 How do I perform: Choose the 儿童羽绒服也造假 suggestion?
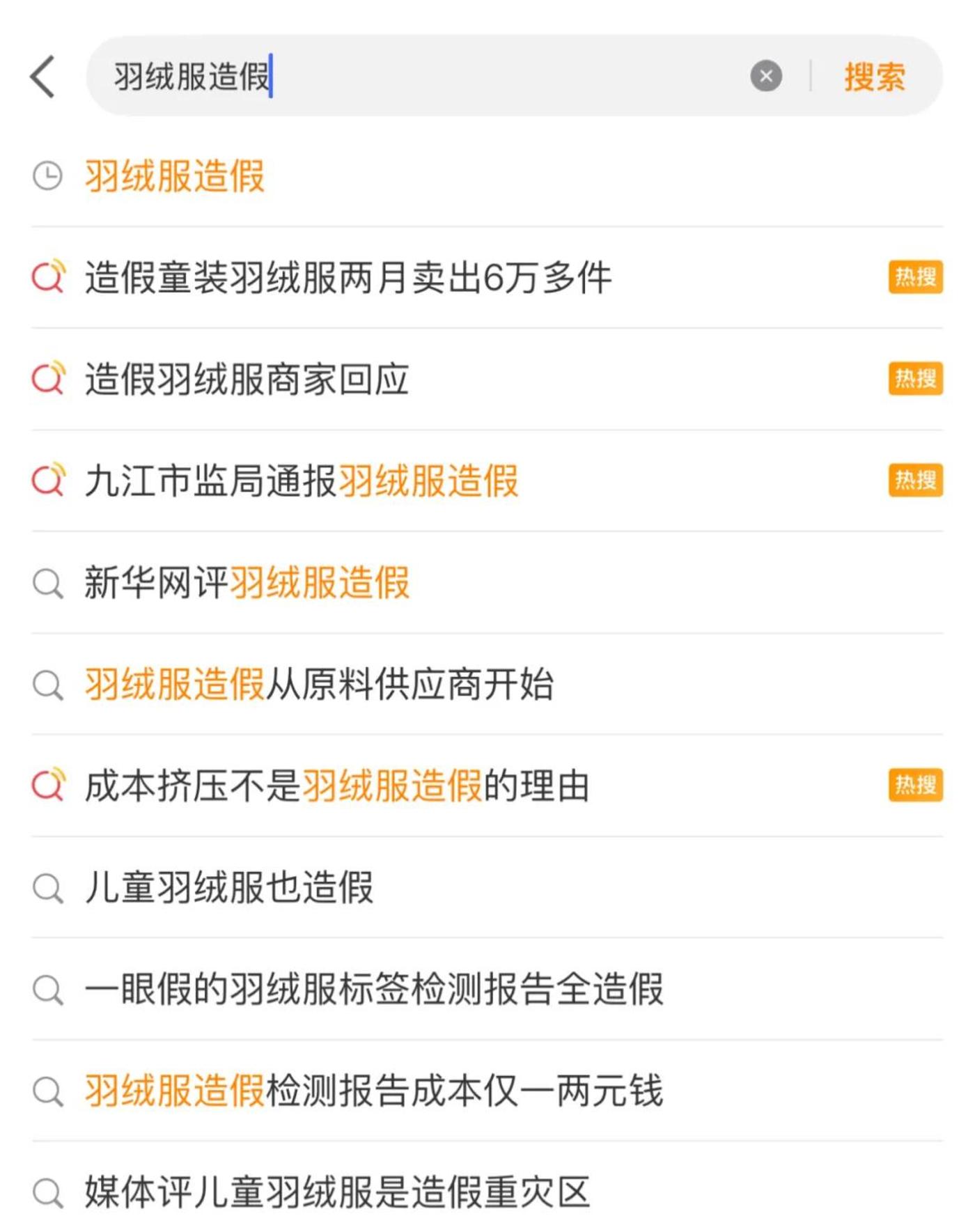pos(229,888)
